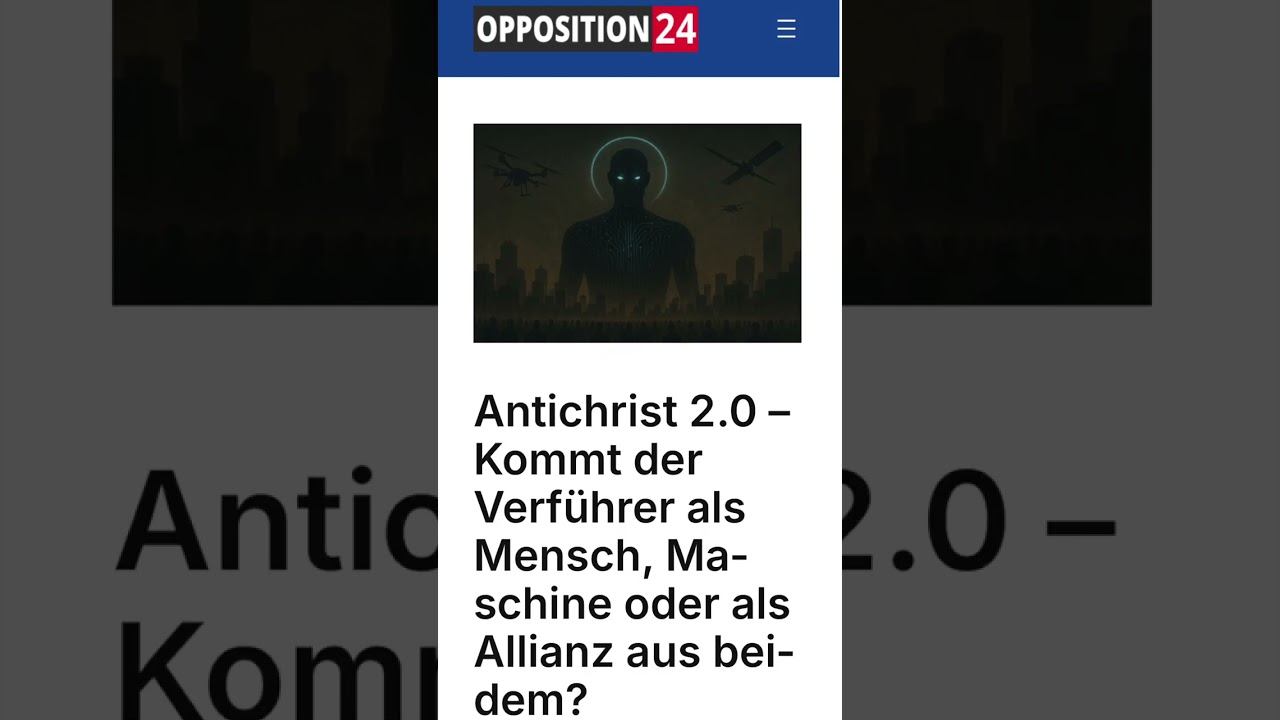Open the Antichrist 2.0 article image
This screenshot has height=720, width=1280.
[x=637, y=233]
